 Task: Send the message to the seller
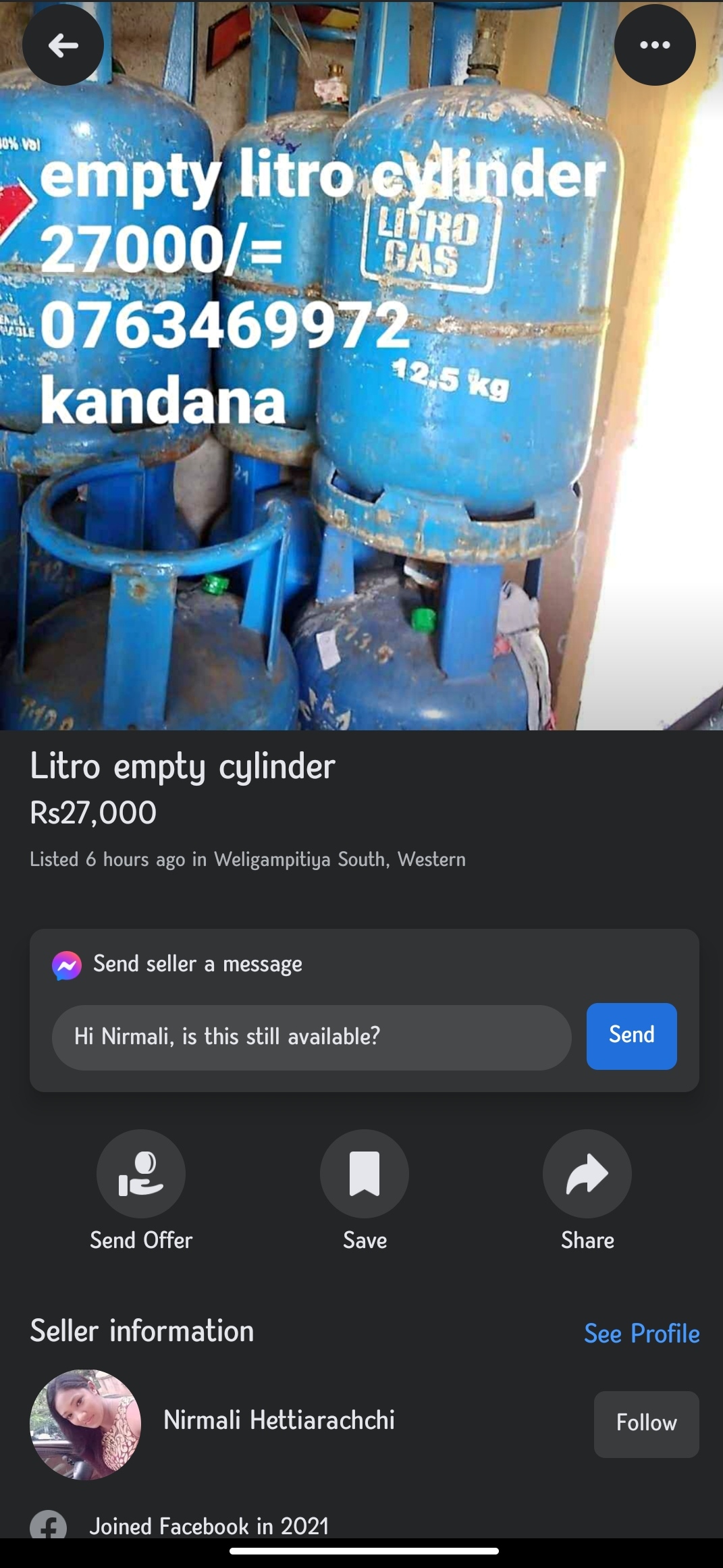(631, 1035)
